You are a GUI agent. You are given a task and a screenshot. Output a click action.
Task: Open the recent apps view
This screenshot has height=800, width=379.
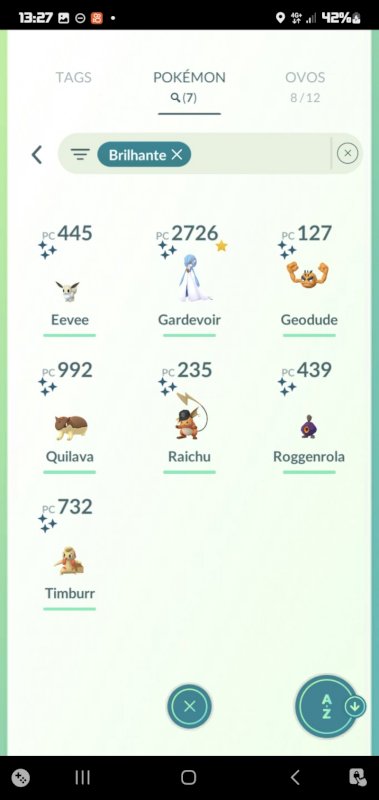82,778
